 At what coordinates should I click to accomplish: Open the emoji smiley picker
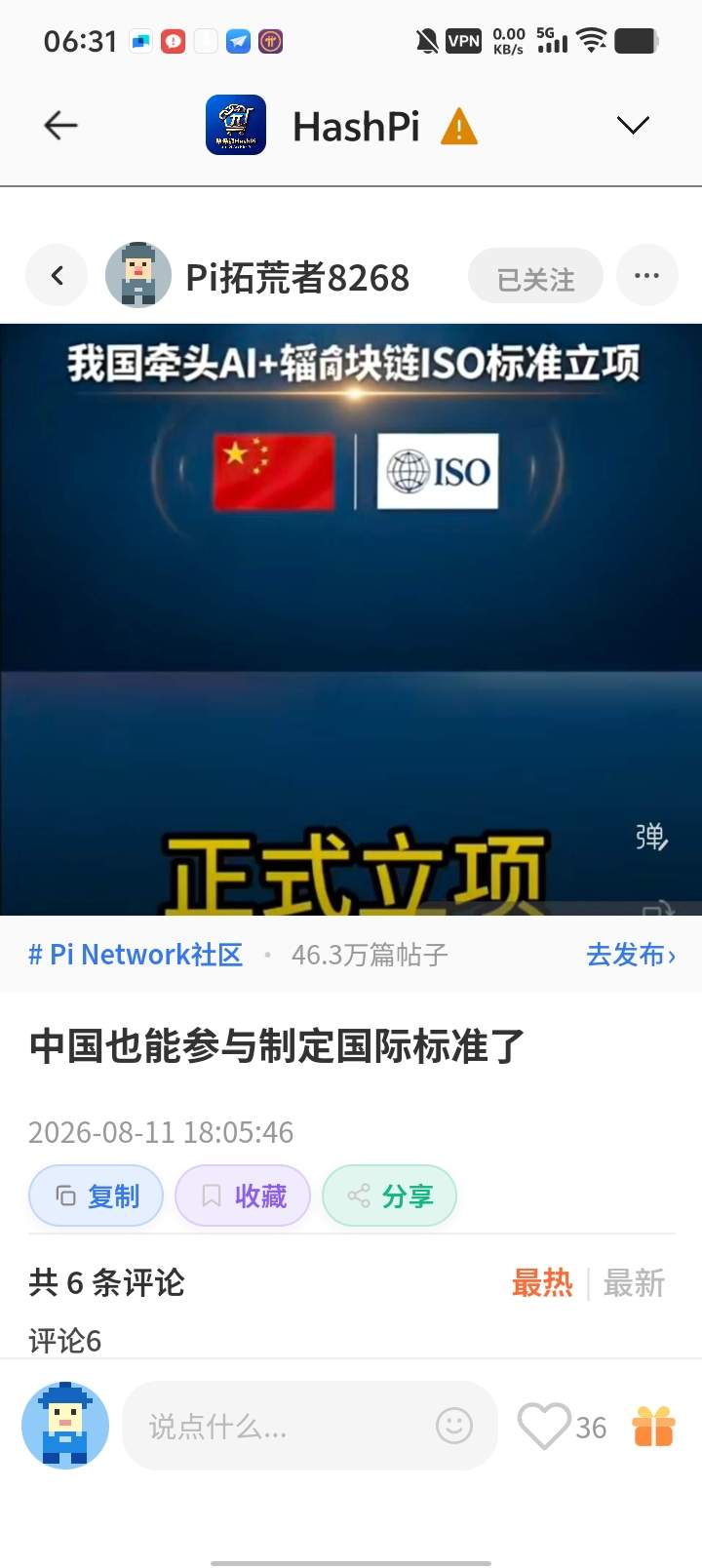[453, 1426]
